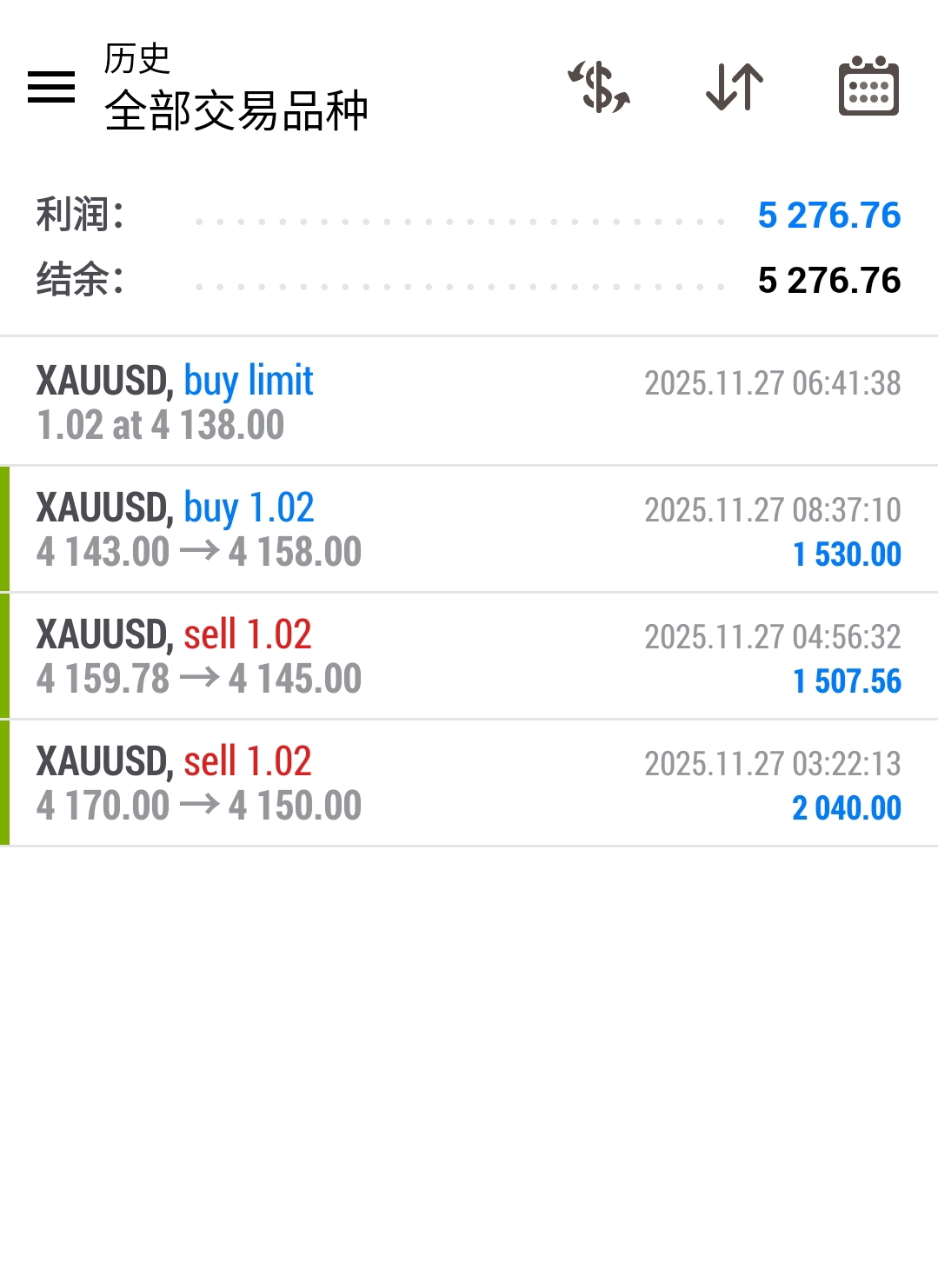Open the hamburger navigation menu
The height and width of the screenshot is (1288, 938).
pyautogui.click(x=51, y=87)
